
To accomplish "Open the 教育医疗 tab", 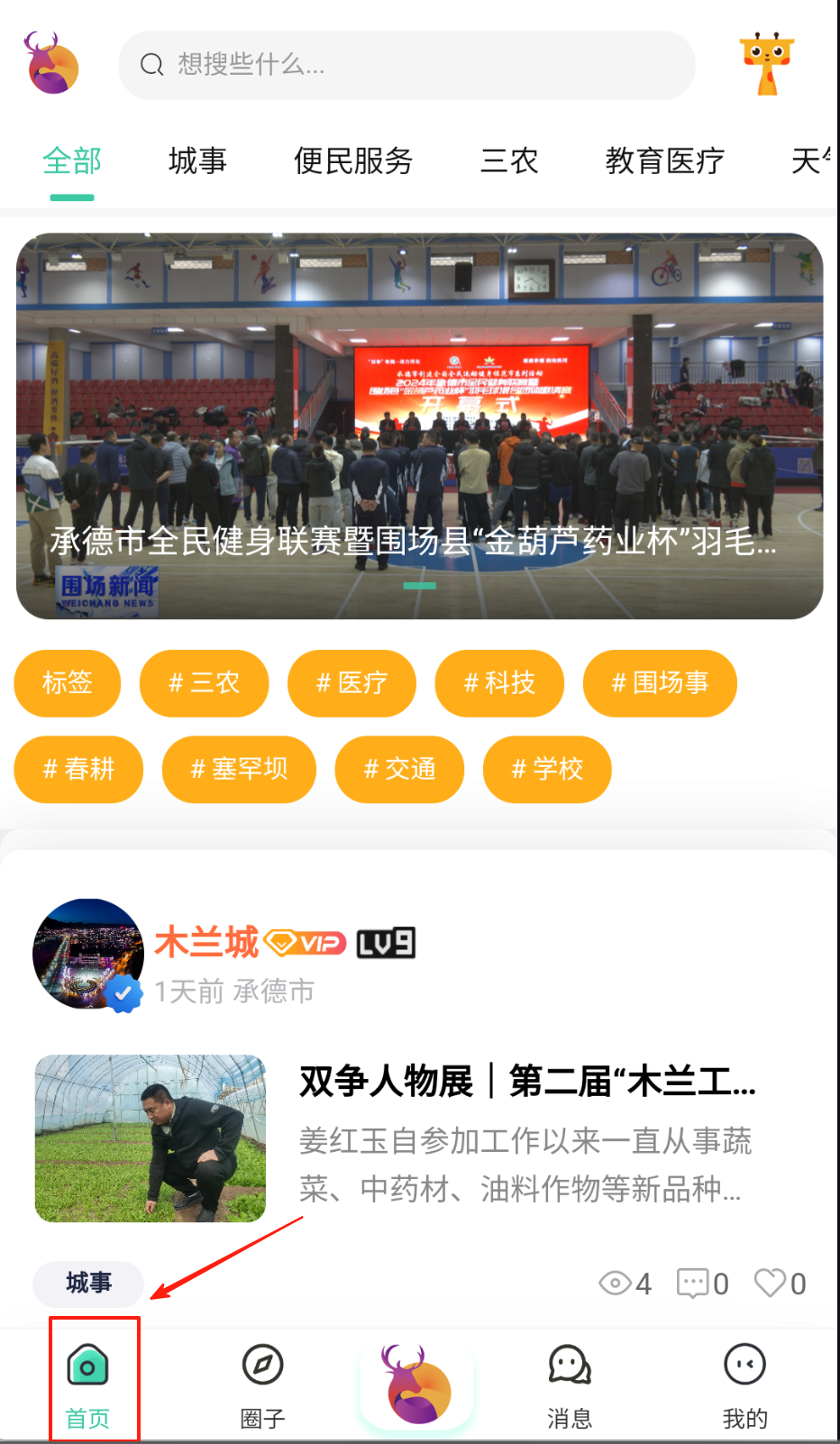I will [664, 161].
